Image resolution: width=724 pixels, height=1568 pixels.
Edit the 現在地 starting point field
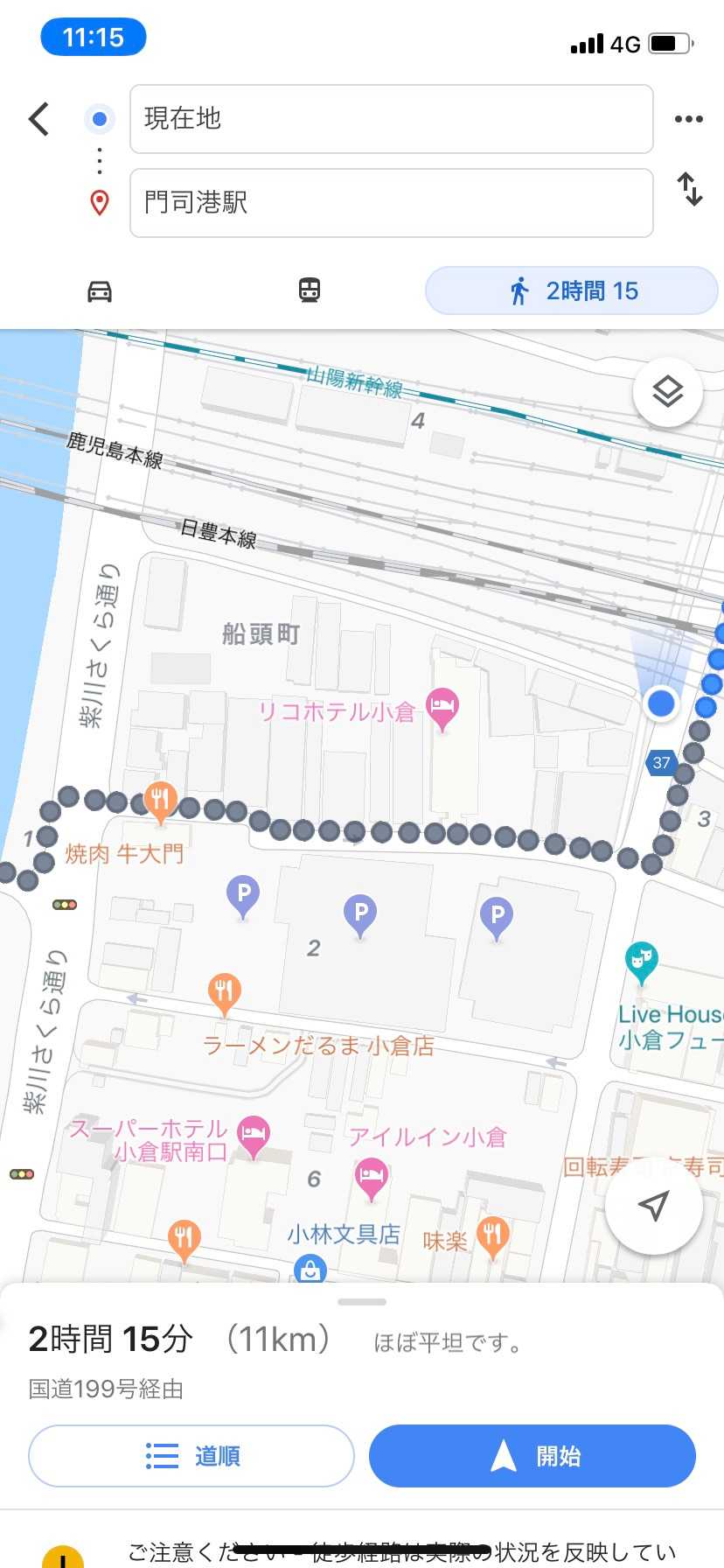click(391, 119)
